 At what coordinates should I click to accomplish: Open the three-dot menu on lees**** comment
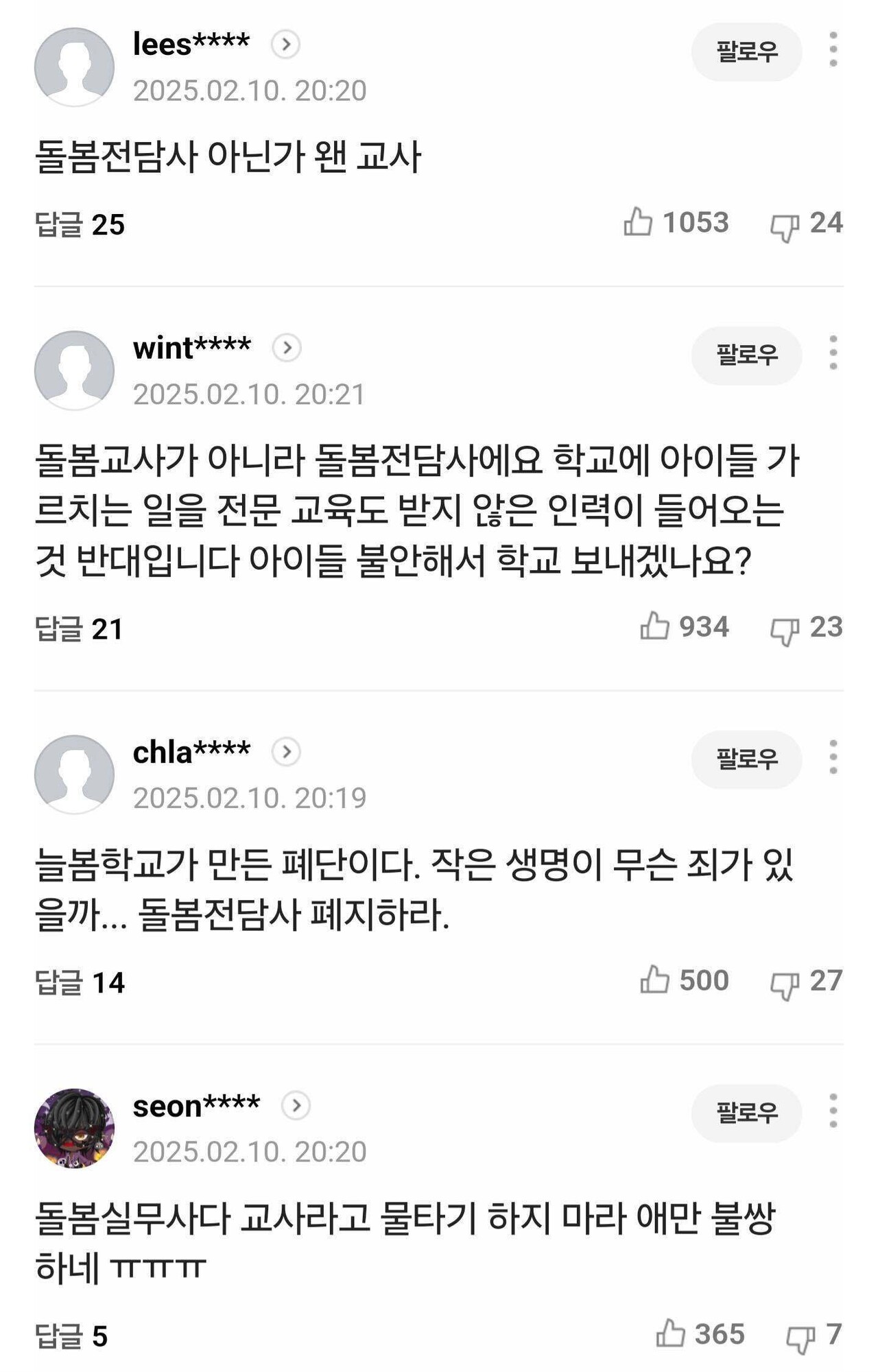pyautogui.click(x=834, y=48)
